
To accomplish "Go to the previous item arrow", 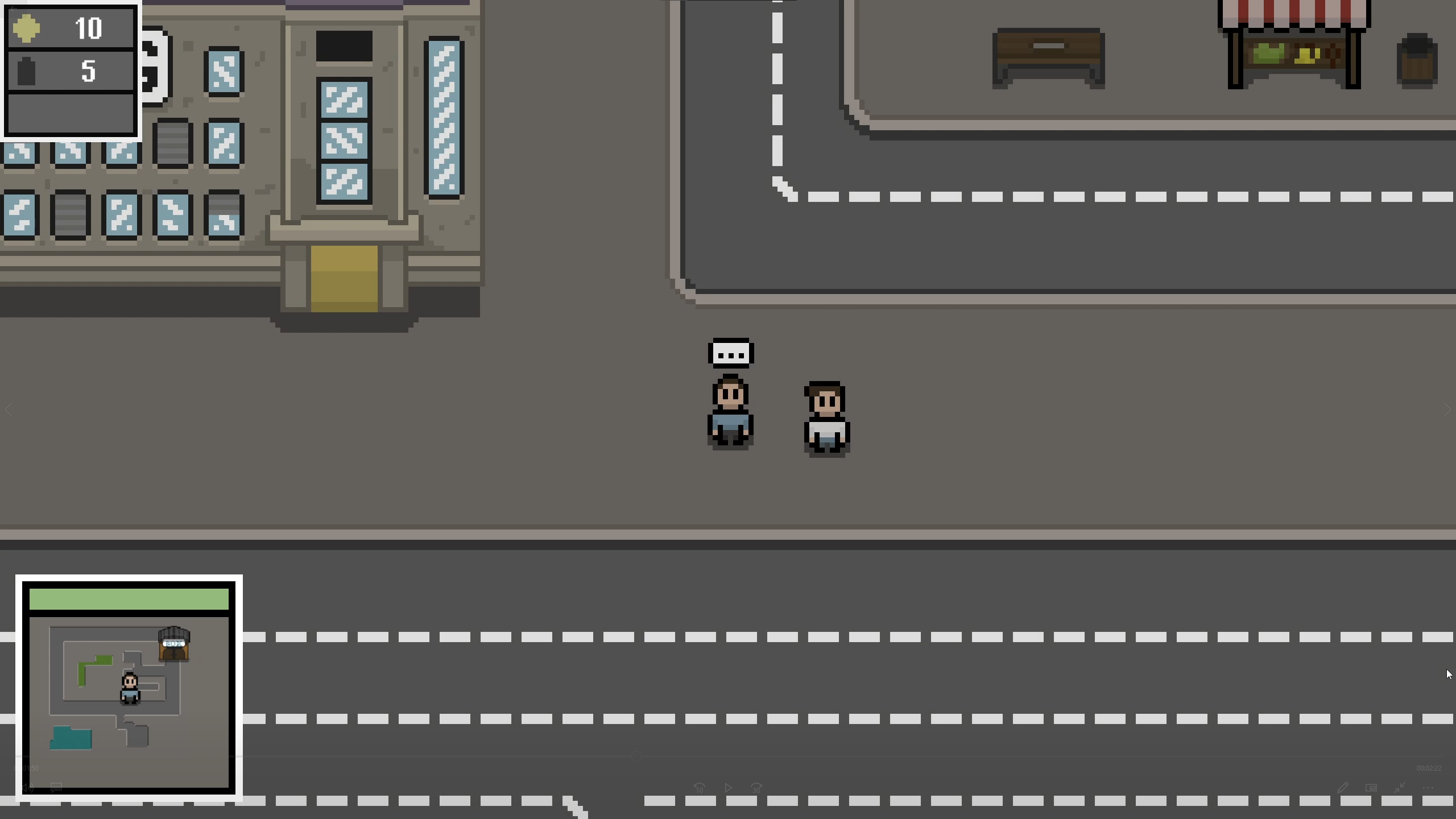I will pyautogui.click(x=9, y=409).
